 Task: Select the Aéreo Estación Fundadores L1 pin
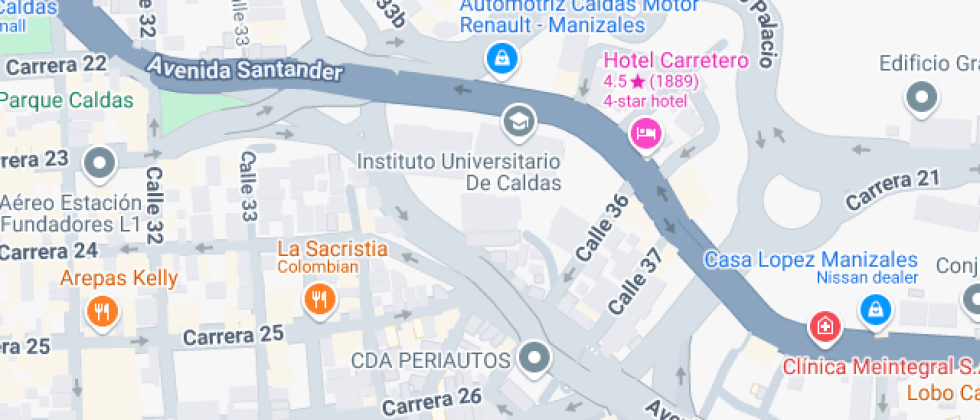(x=100, y=163)
